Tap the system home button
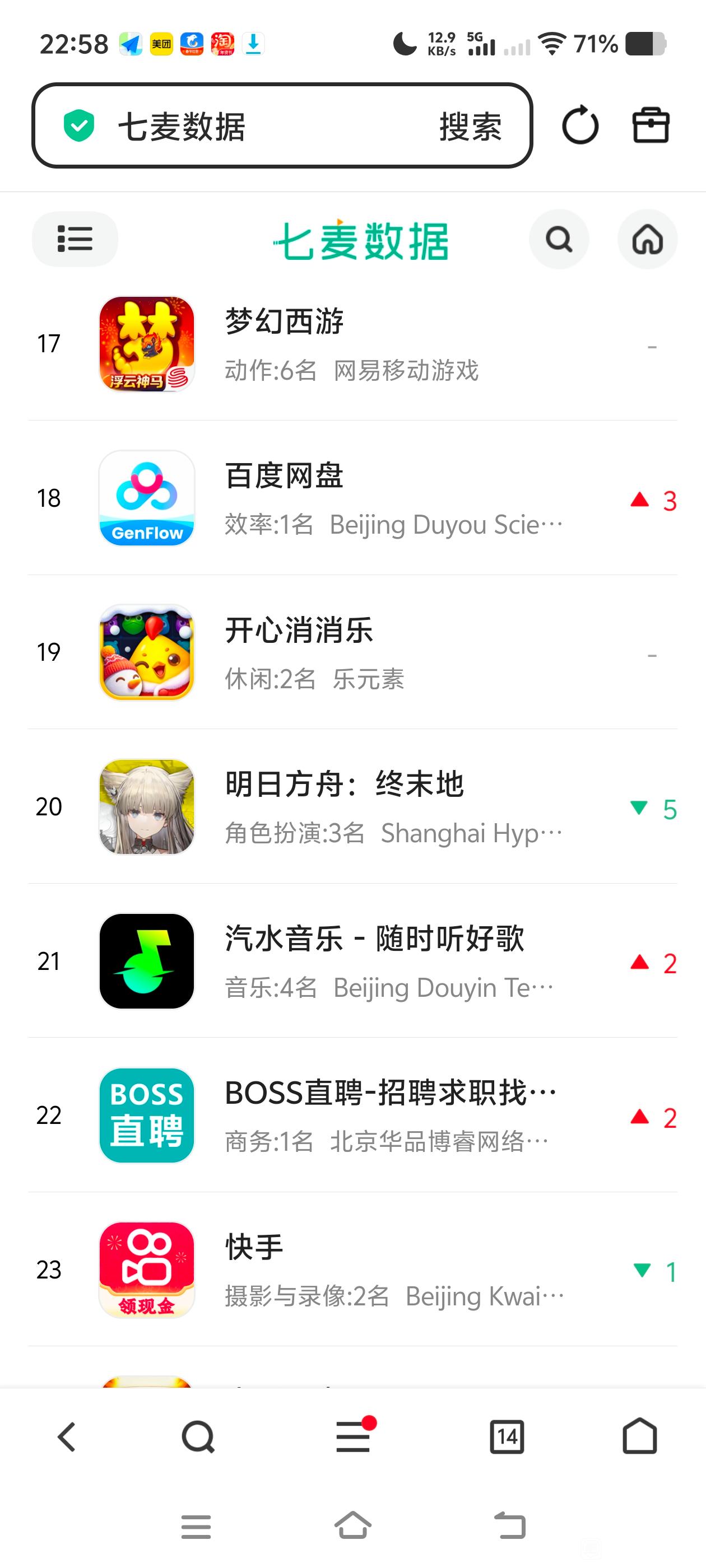This screenshot has width=706, height=1568. pos(352,1526)
